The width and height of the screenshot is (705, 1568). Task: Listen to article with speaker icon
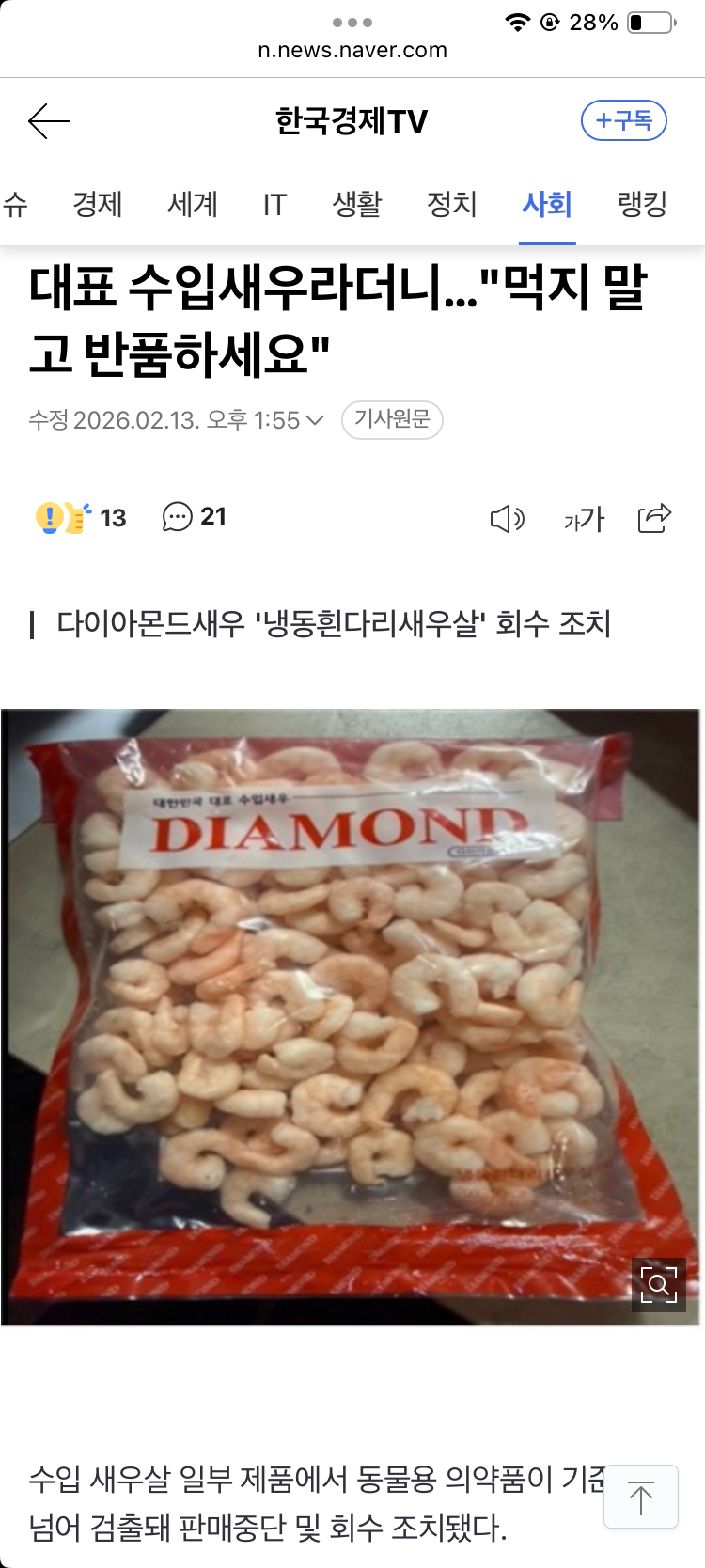point(508,519)
